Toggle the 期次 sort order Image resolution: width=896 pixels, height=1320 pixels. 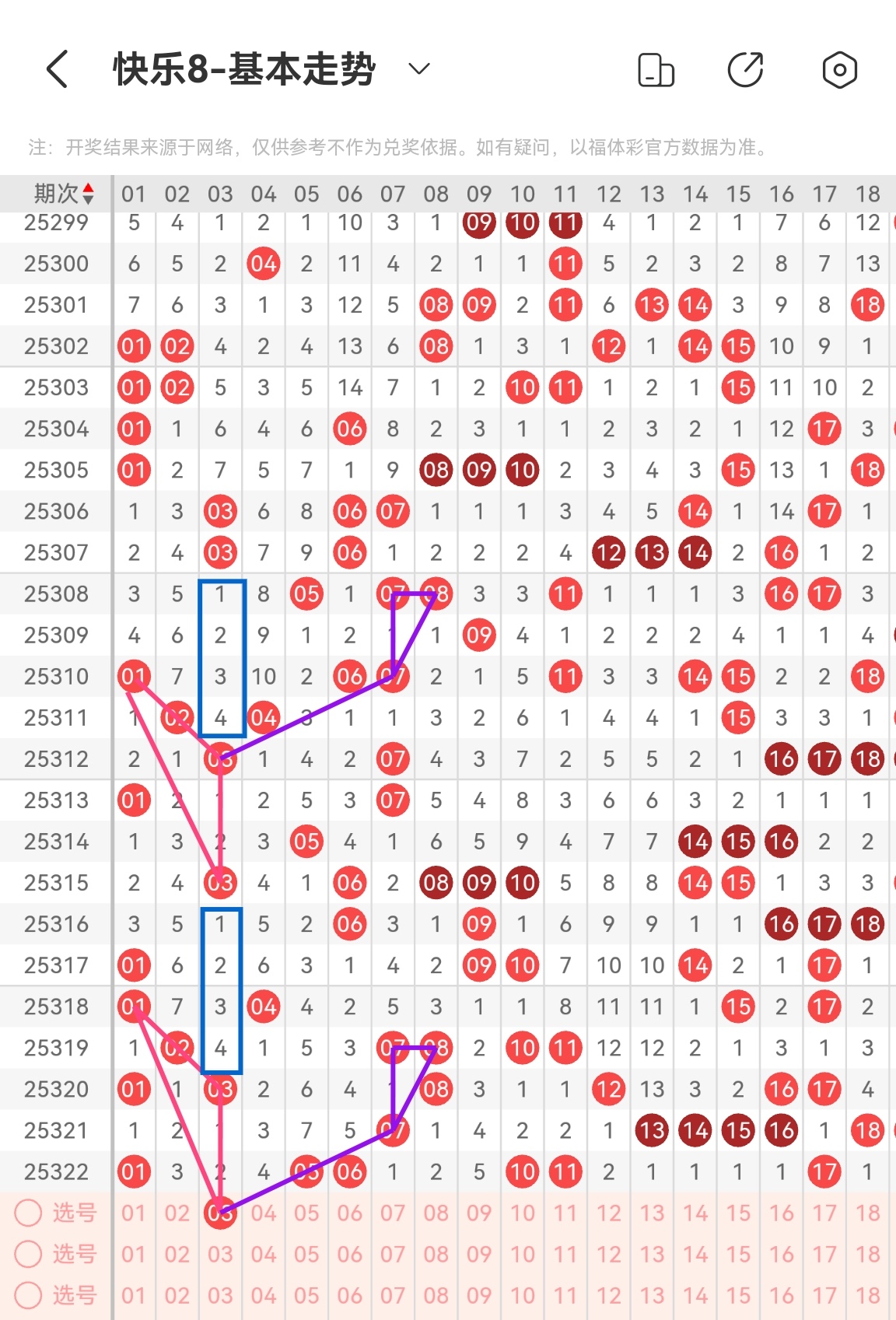(64, 194)
